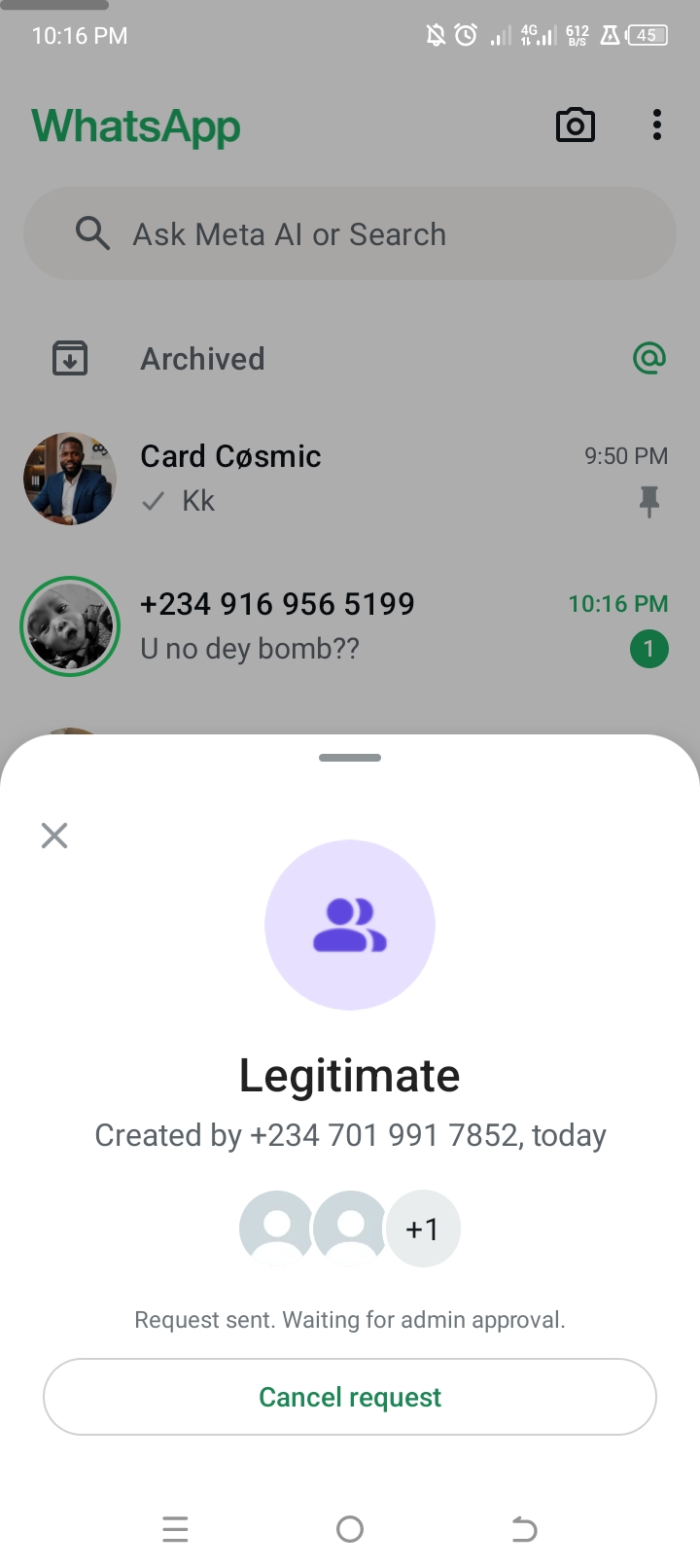Go back using the system back button

coord(524,1529)
